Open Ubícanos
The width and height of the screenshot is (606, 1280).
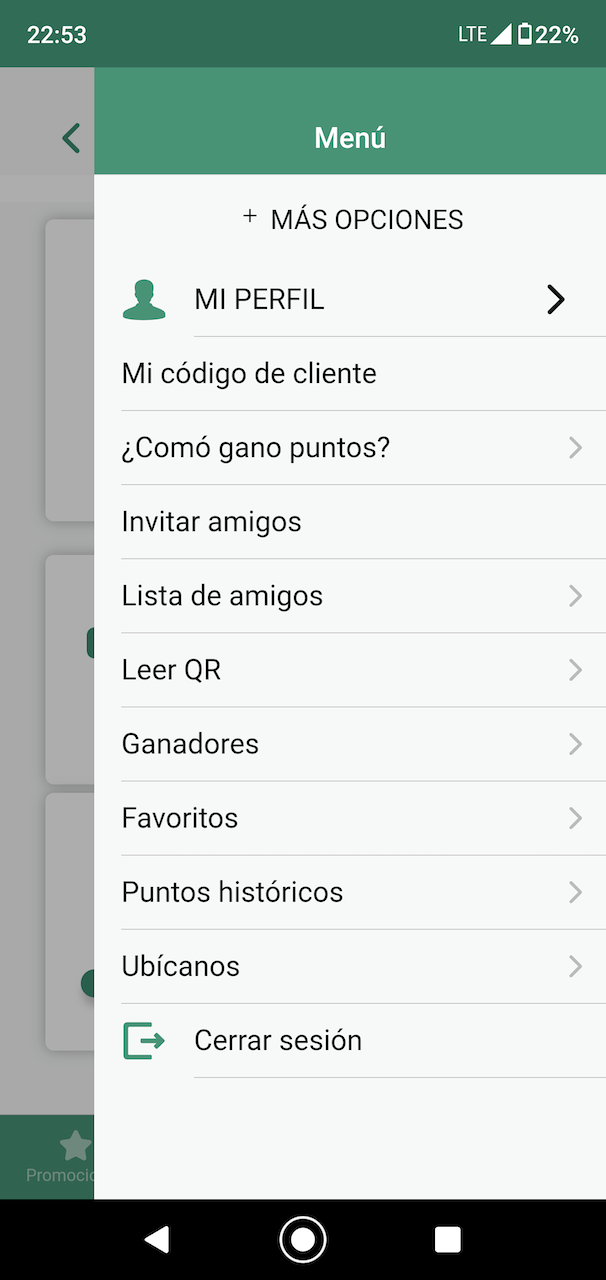pyautogui.click(x=350, y=966)
